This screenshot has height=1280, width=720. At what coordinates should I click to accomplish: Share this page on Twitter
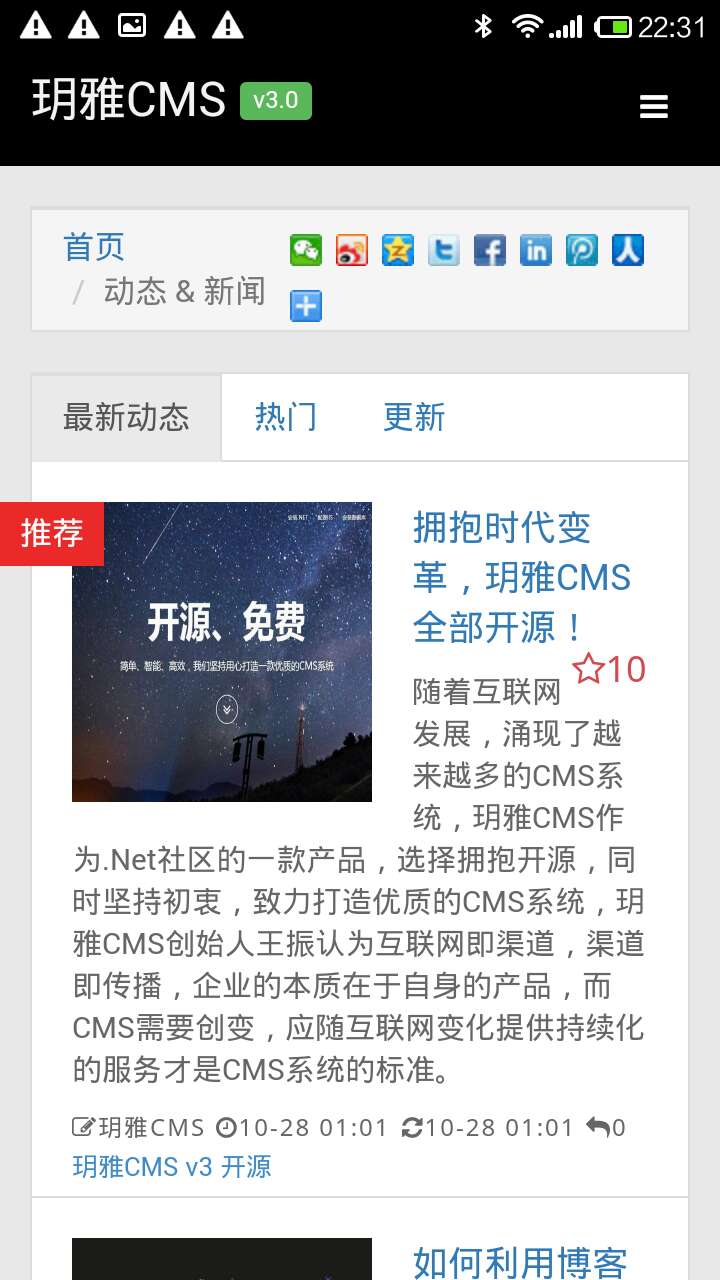(x=444, y=250)
